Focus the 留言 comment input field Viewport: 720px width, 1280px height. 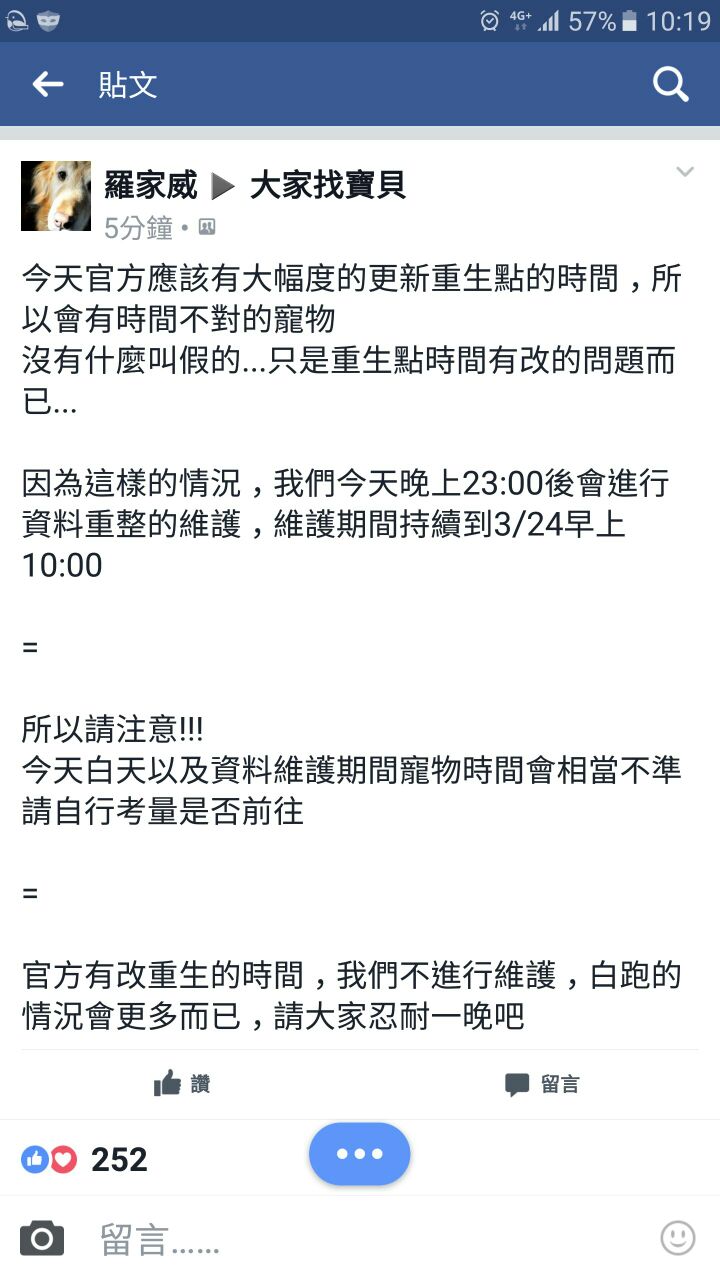(370, 1240)
